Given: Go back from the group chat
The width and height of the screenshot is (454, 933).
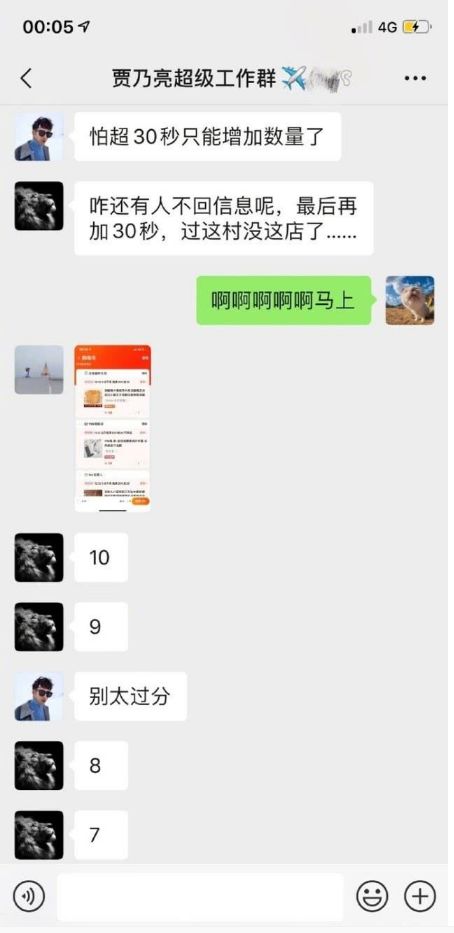Looking at the screenshot, I should [26, 79].
